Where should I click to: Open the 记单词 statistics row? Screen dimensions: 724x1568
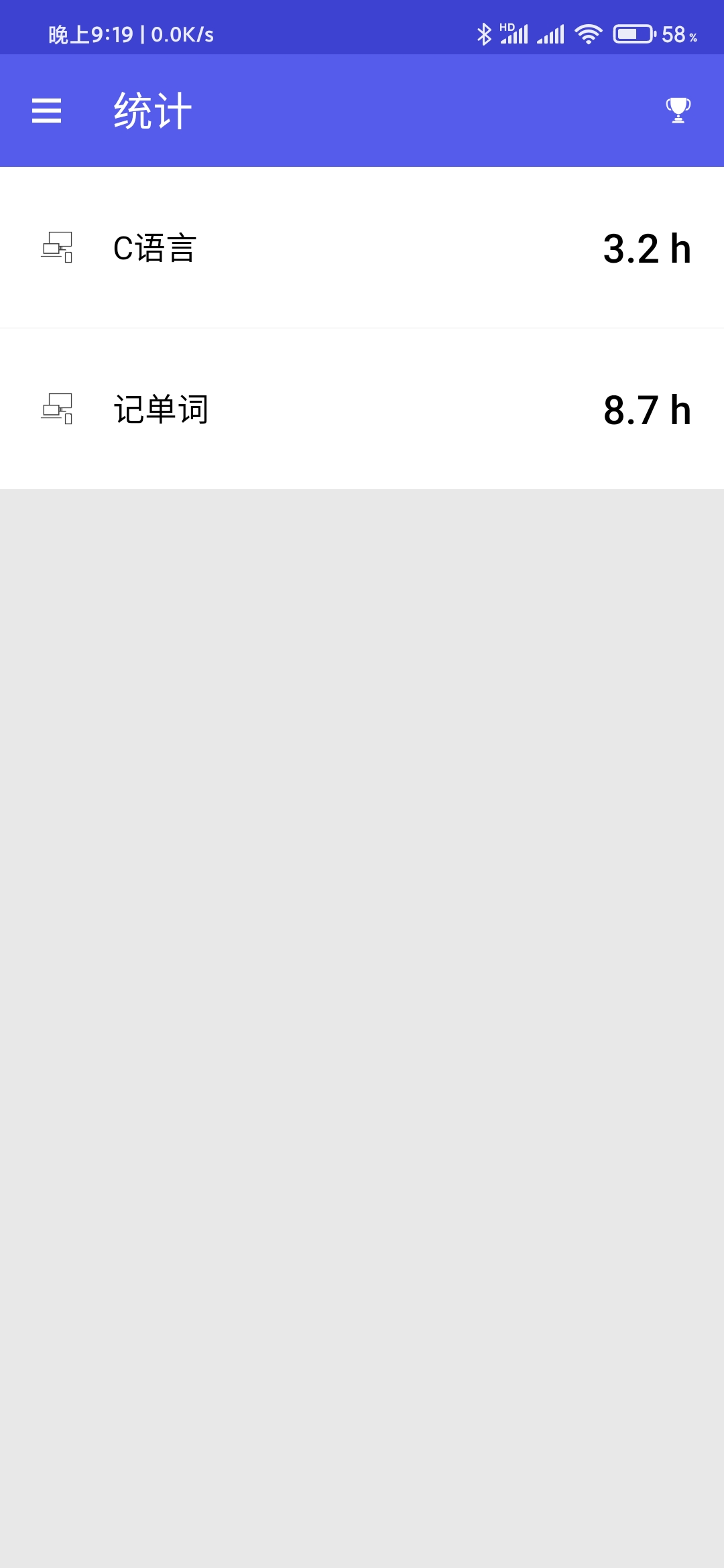point(362,409)
